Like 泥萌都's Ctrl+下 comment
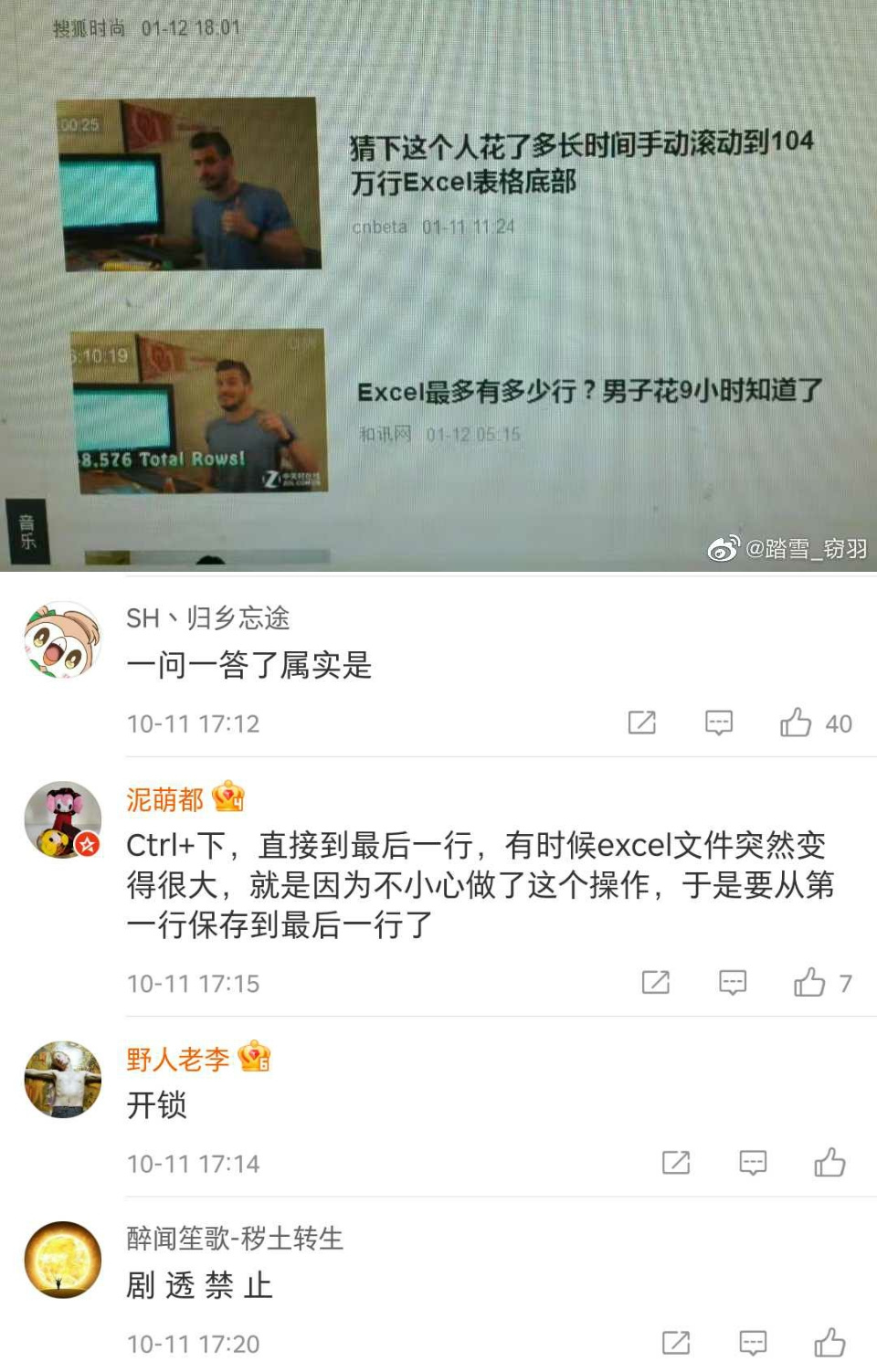This screenshot has width=877, height=1372. click(809, 983)
